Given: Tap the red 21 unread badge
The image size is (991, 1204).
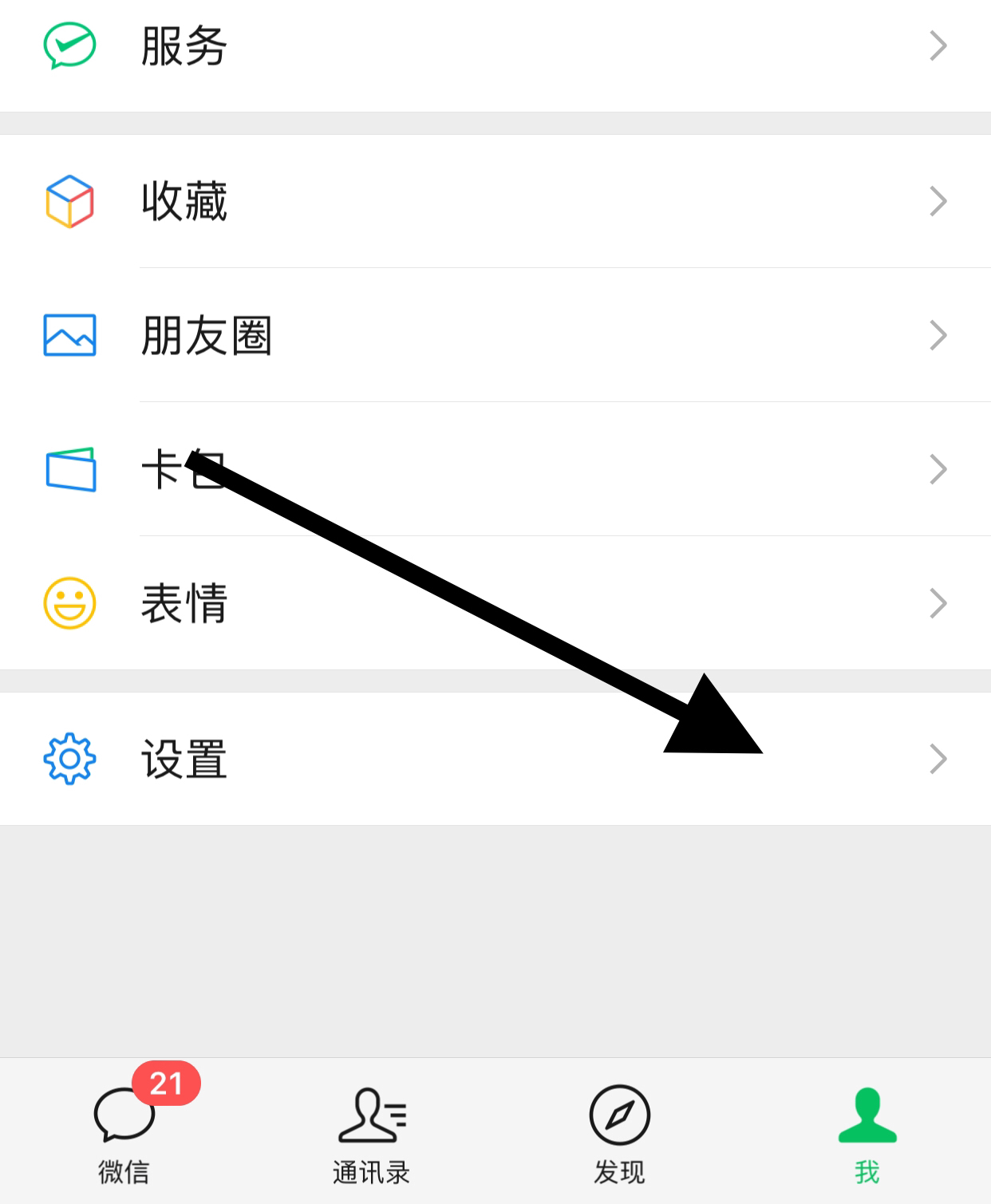Looking at the screenshot, I should point(165,1084).
